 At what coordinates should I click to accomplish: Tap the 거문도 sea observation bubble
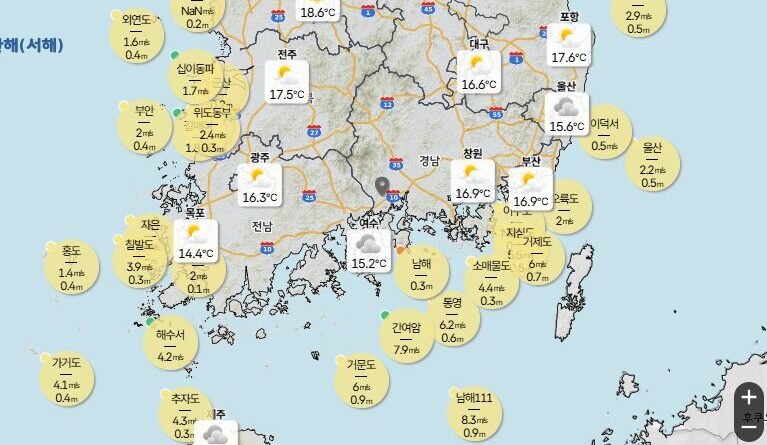(361, 381)
